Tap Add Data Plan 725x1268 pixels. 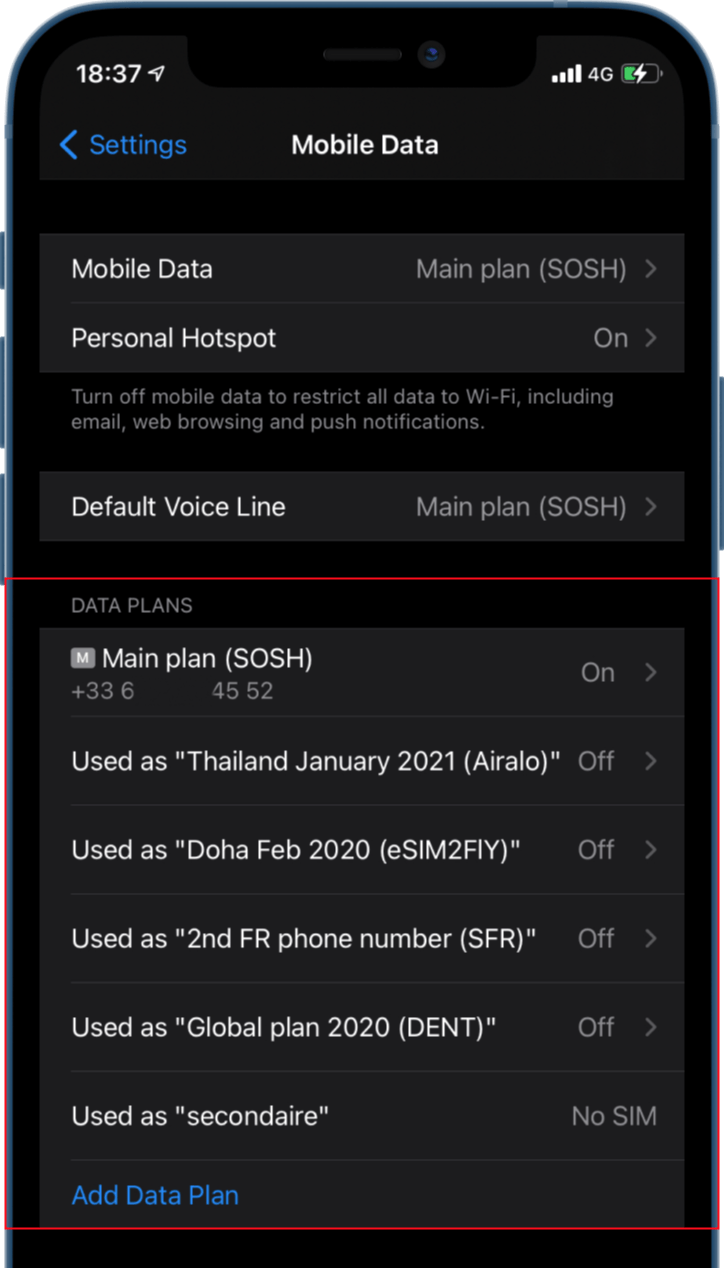[x=154, y=1195]
